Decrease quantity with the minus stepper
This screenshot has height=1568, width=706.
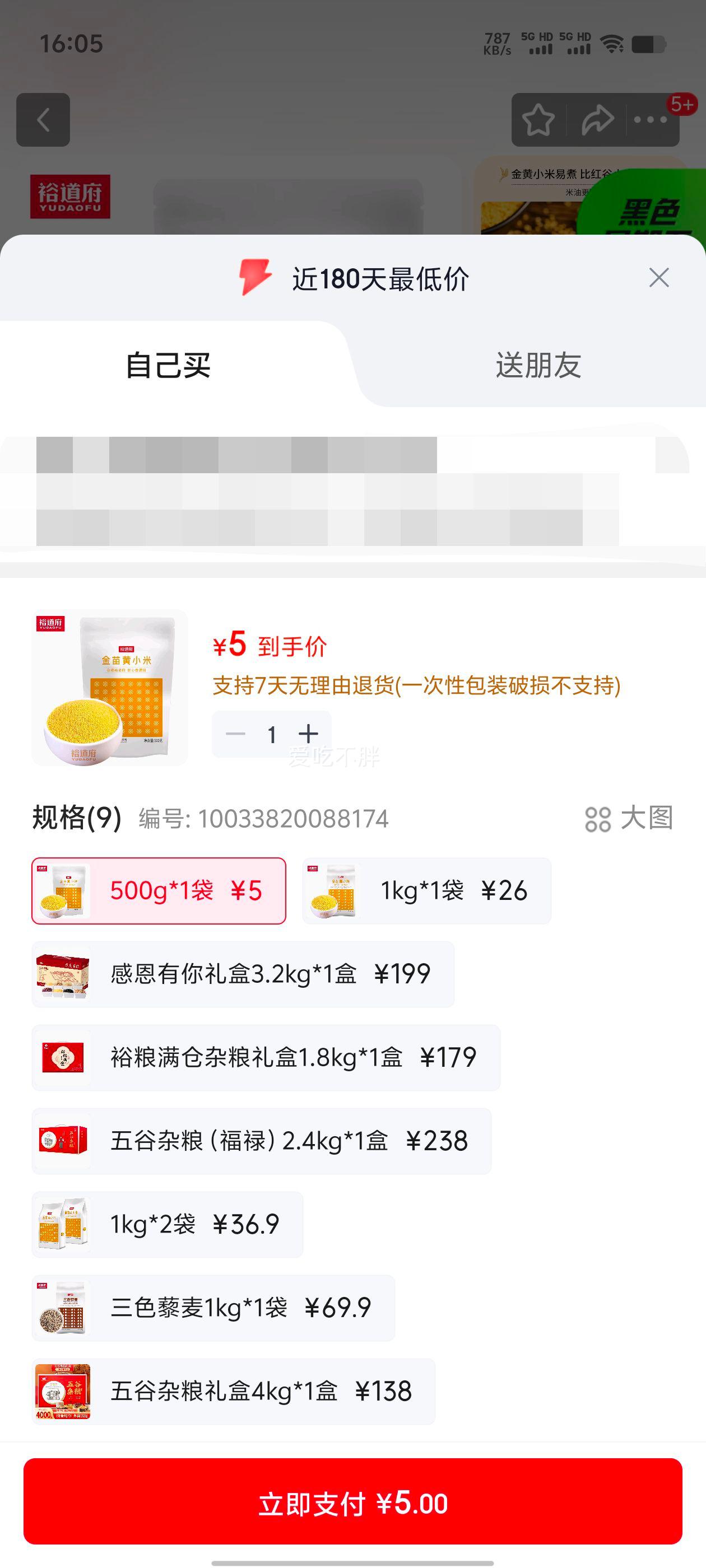point(235,734)
